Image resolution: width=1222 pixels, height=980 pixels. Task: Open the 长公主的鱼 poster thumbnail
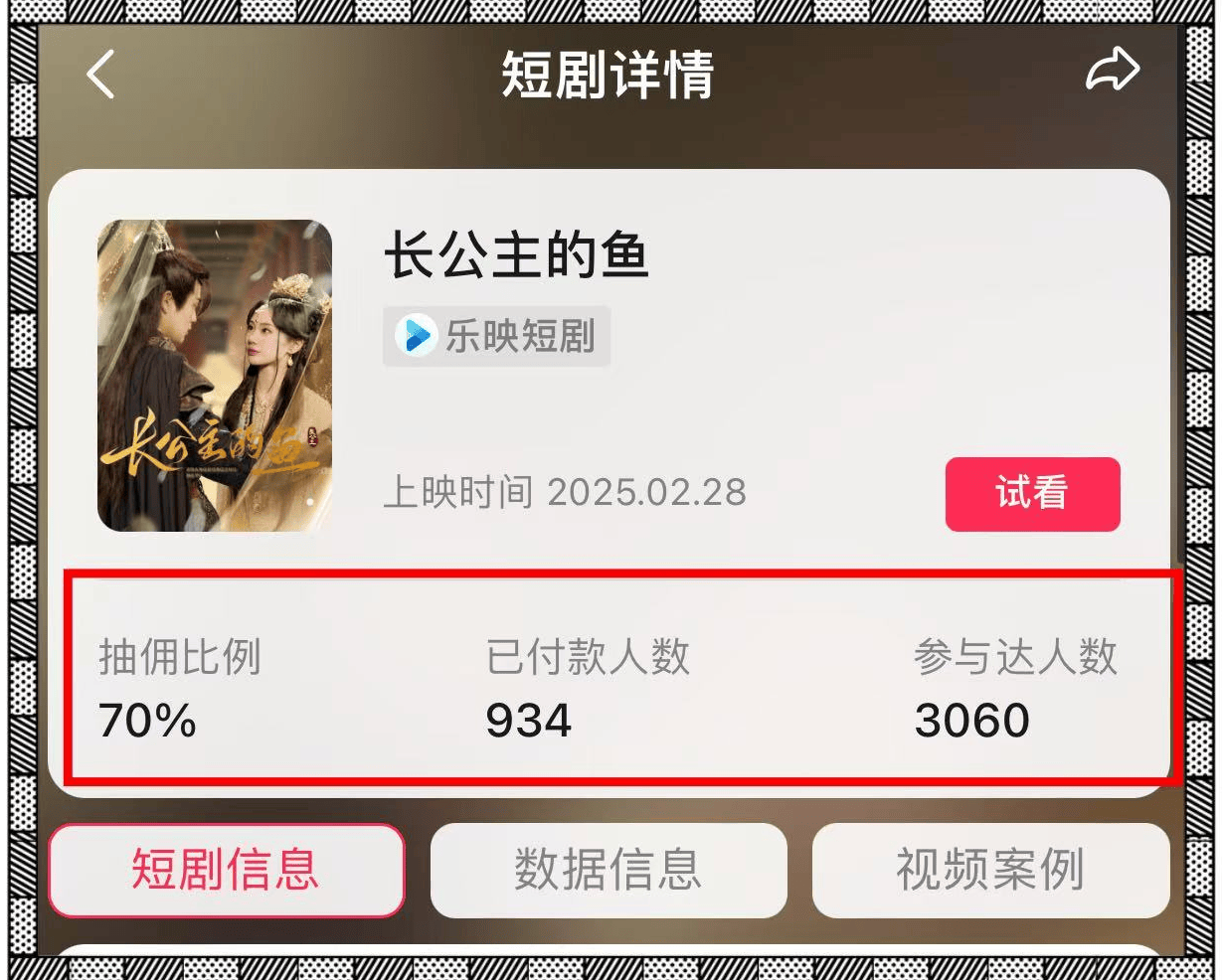[x=215, y=376]
